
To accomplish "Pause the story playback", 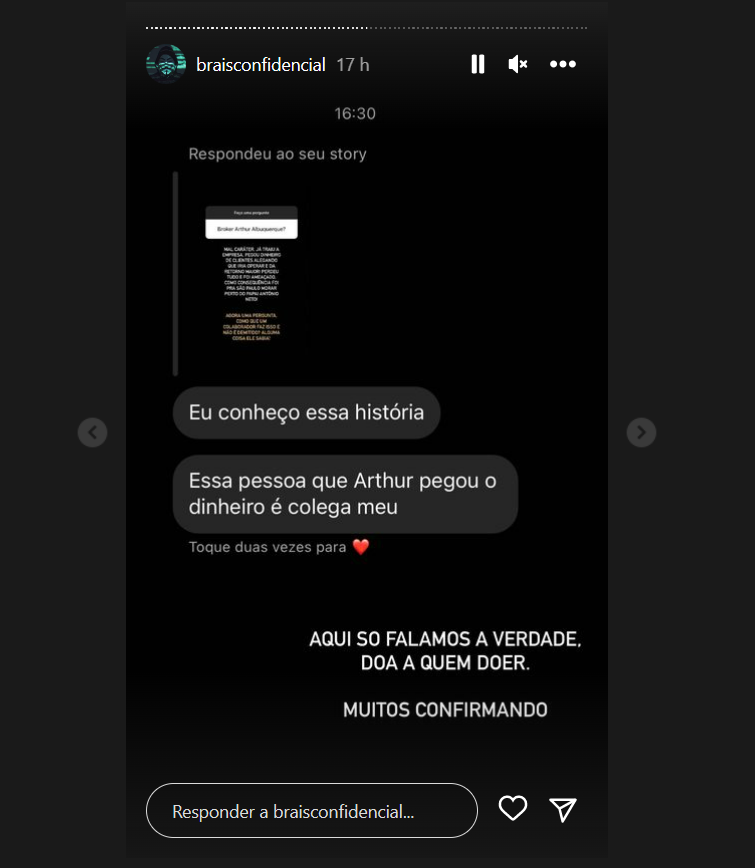I will click(x=478, y=64).
